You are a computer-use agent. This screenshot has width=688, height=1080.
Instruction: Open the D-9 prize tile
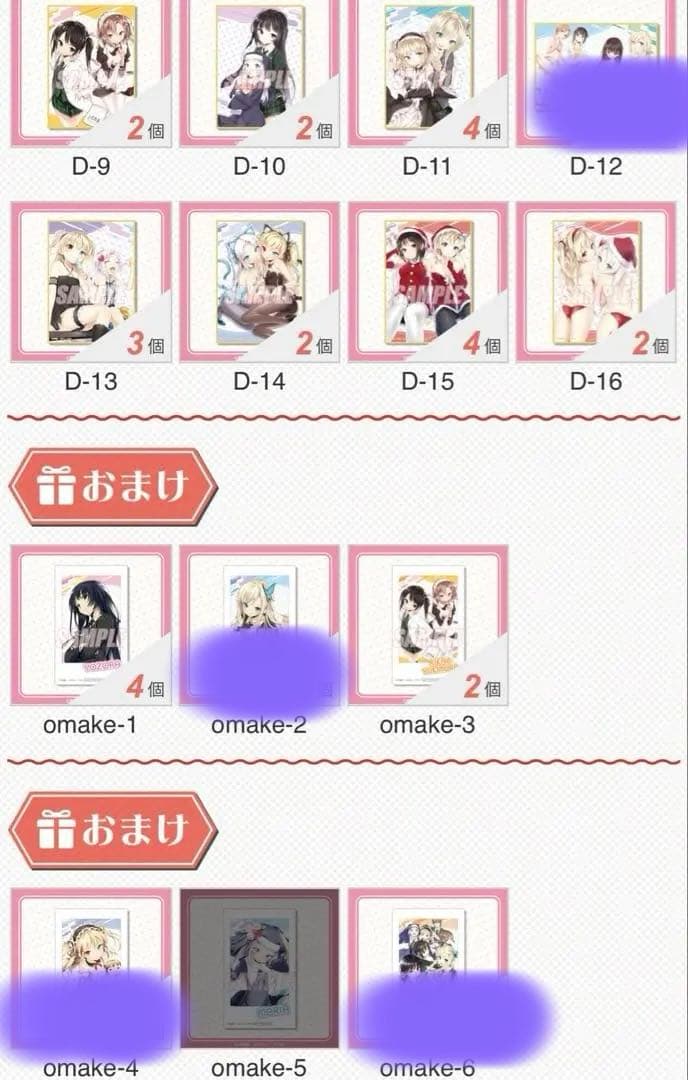[91, 70]
